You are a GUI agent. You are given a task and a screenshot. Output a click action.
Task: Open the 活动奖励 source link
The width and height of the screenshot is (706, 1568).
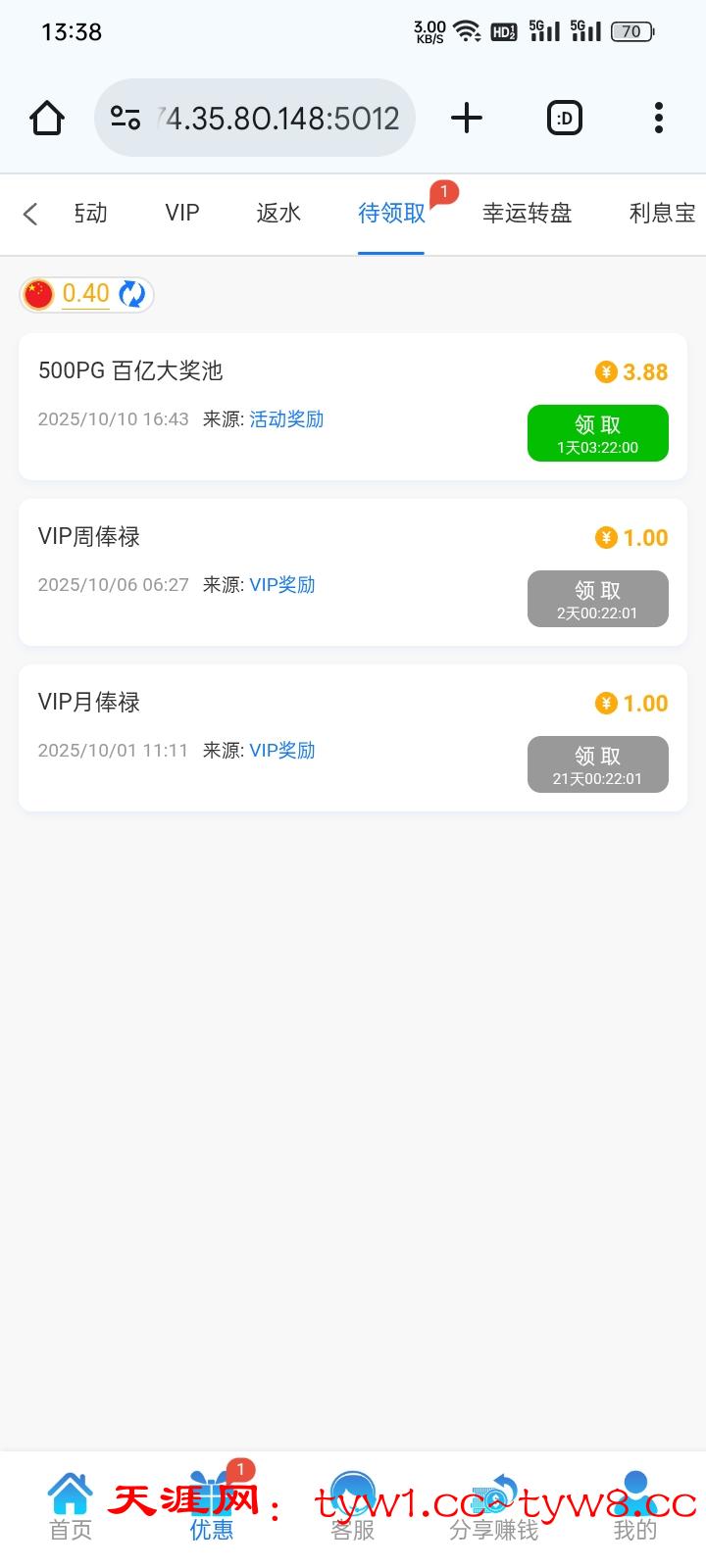(x=286, y=419)
